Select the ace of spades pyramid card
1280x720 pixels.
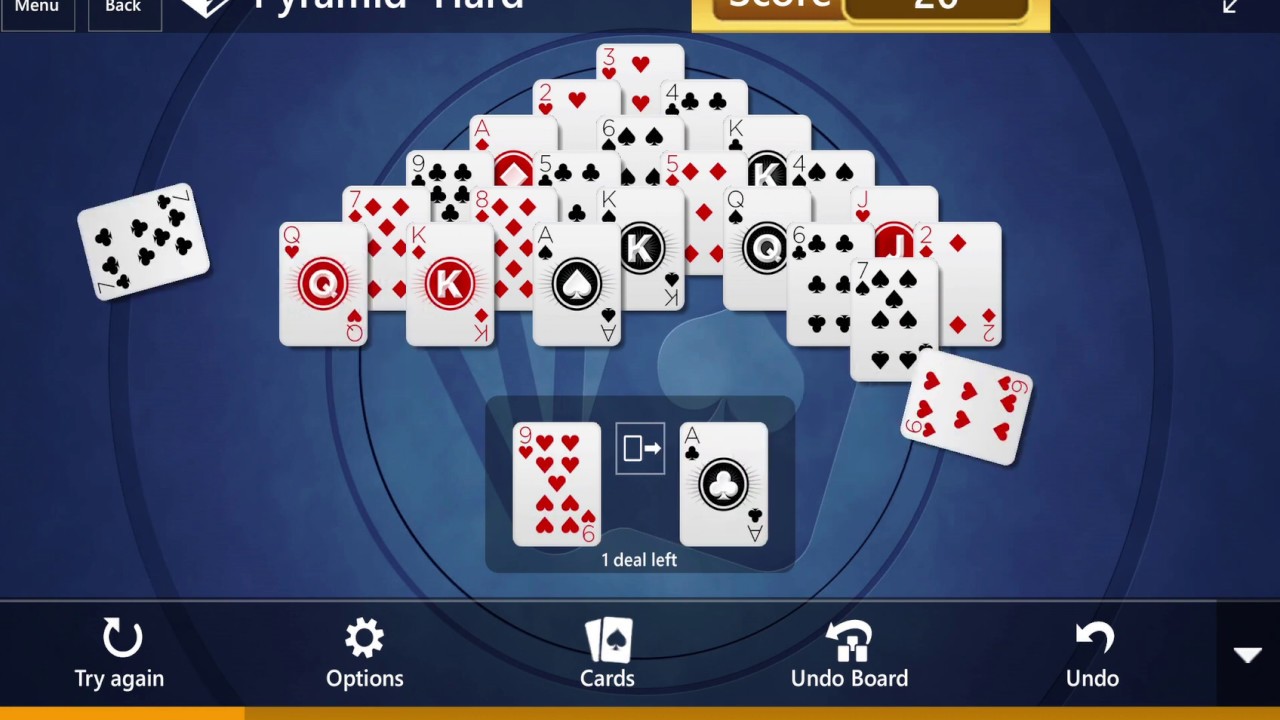click(x=577, y=285)
